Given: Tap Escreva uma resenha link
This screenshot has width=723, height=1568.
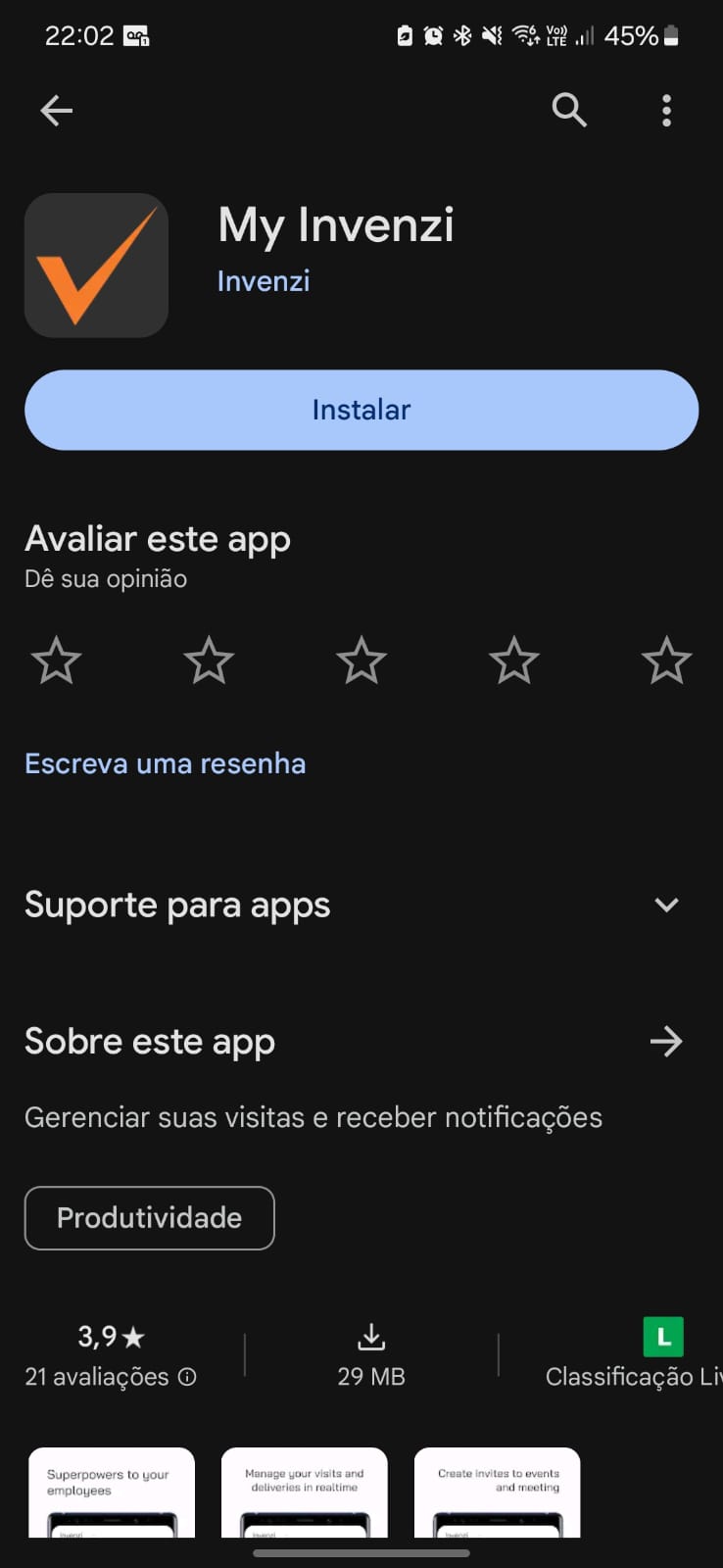Looking at the screenshot, I should tap(165, 763).
